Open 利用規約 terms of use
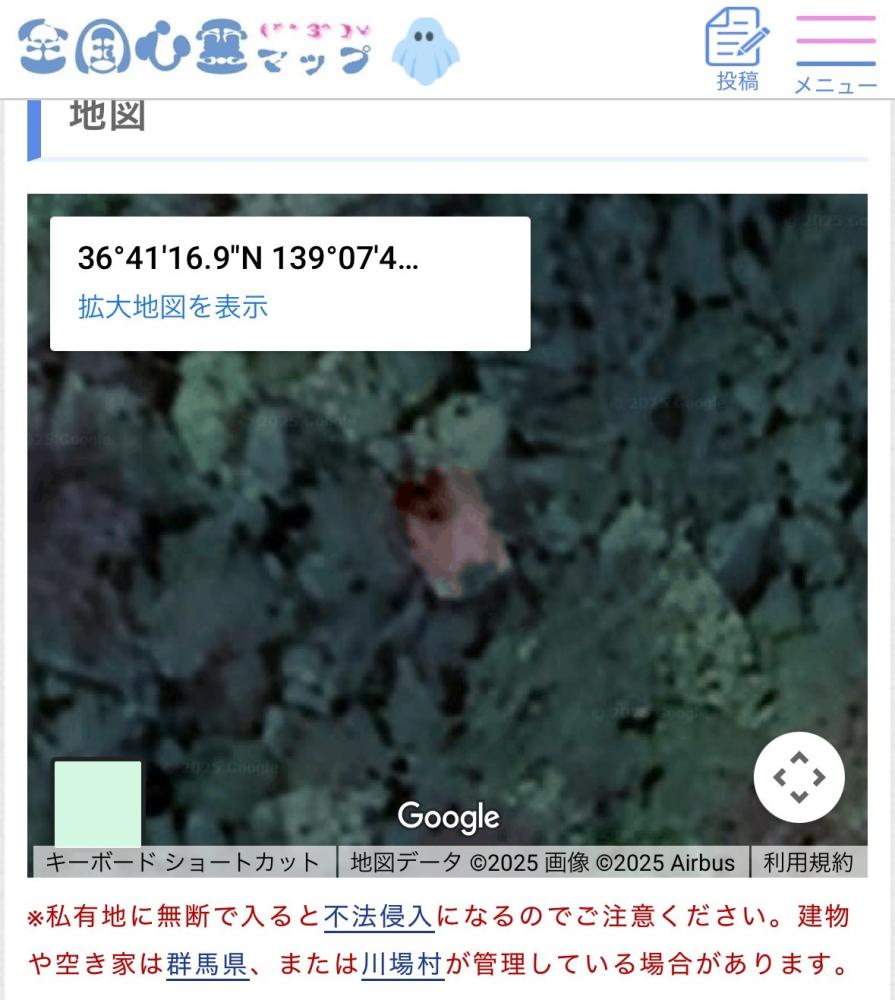The image size is (895, 1000). (x=808, y=862)
